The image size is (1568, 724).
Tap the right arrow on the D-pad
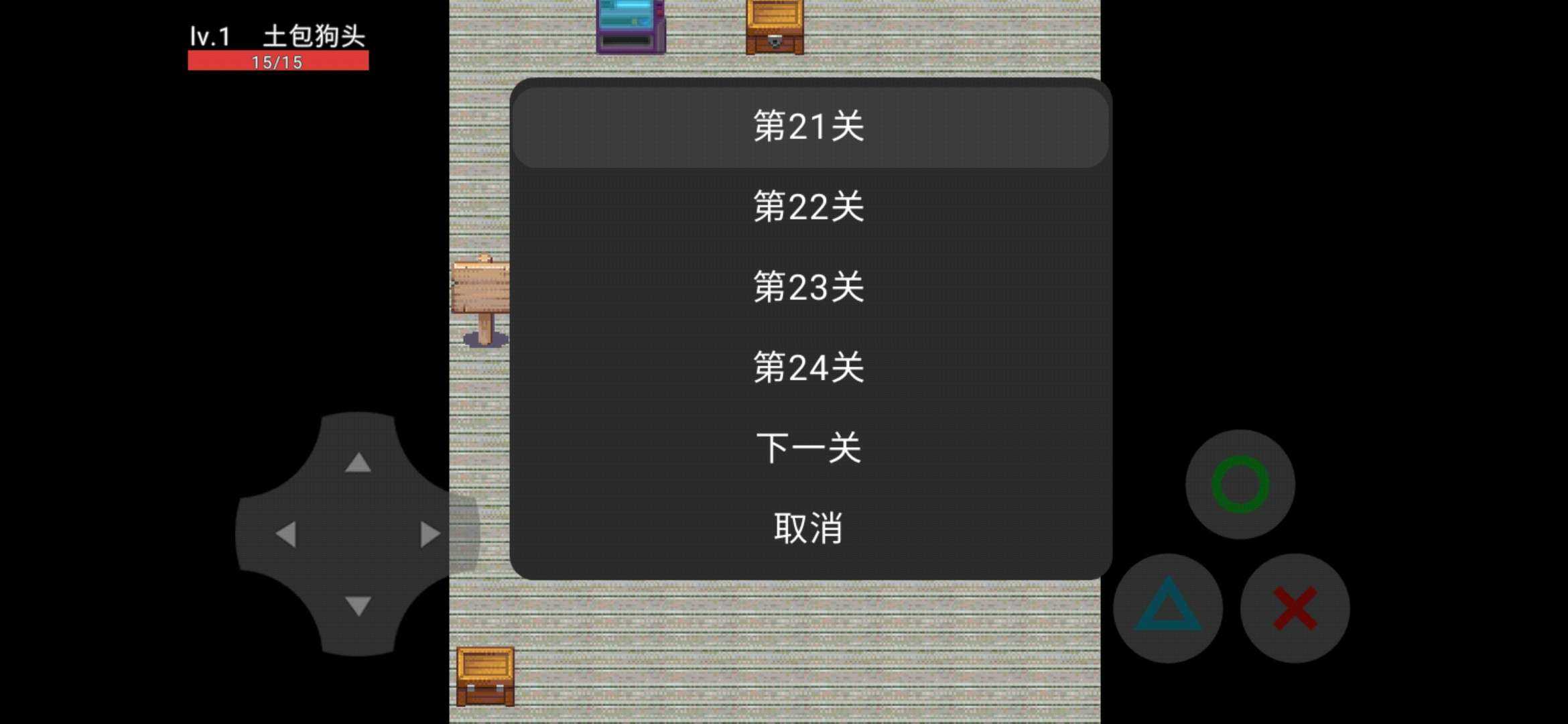click(430, 534)
